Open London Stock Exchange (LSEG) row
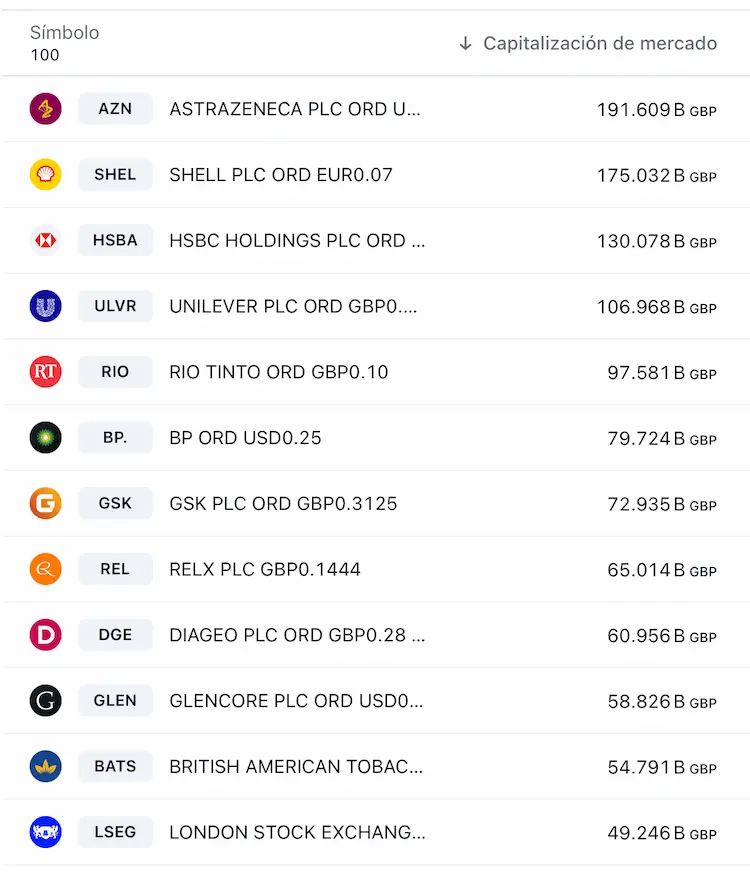Viewport: 750px width, 875px height. pyautogui.click(x=297, y=832)
